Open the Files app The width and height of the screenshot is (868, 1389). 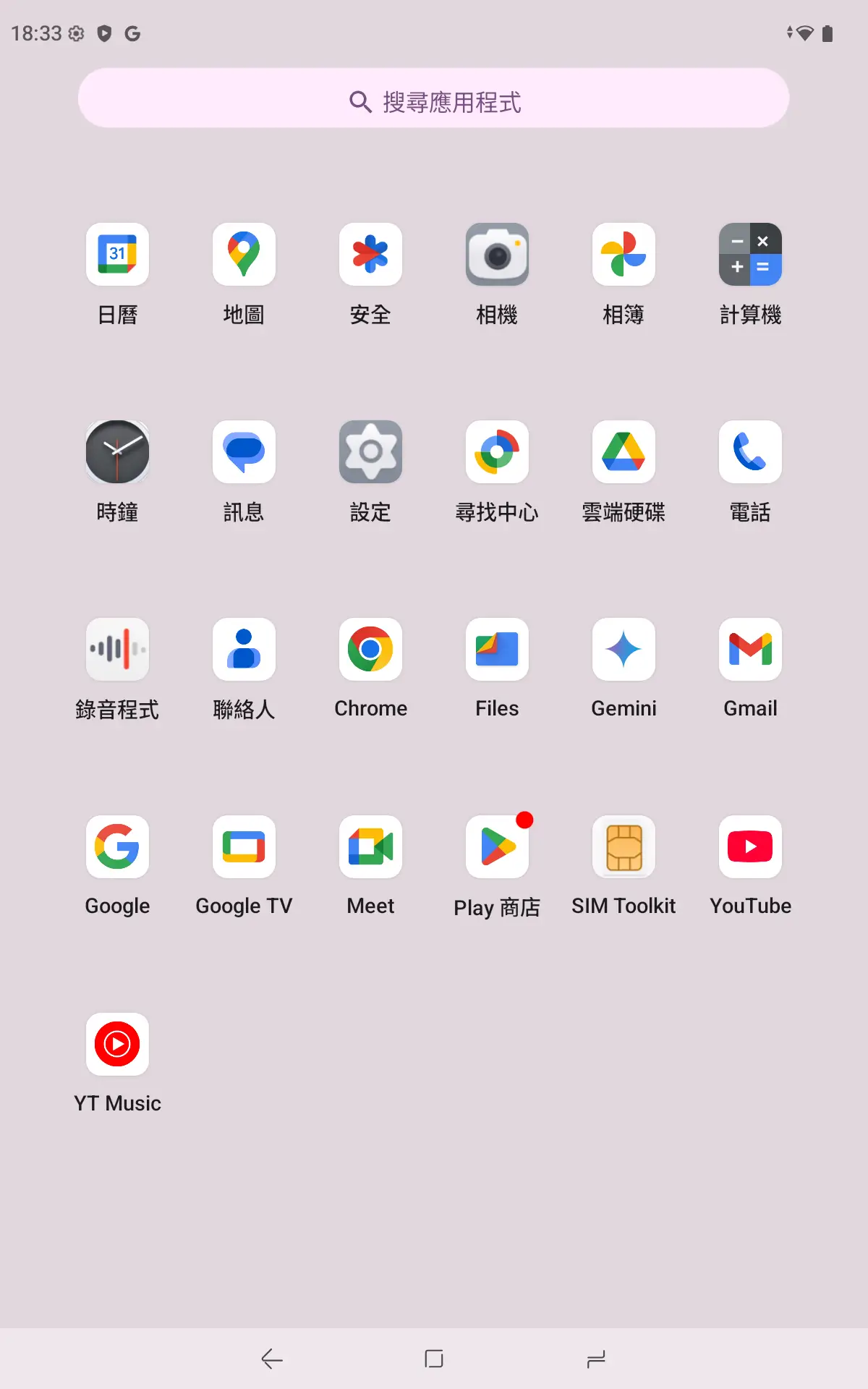point(497,650)
